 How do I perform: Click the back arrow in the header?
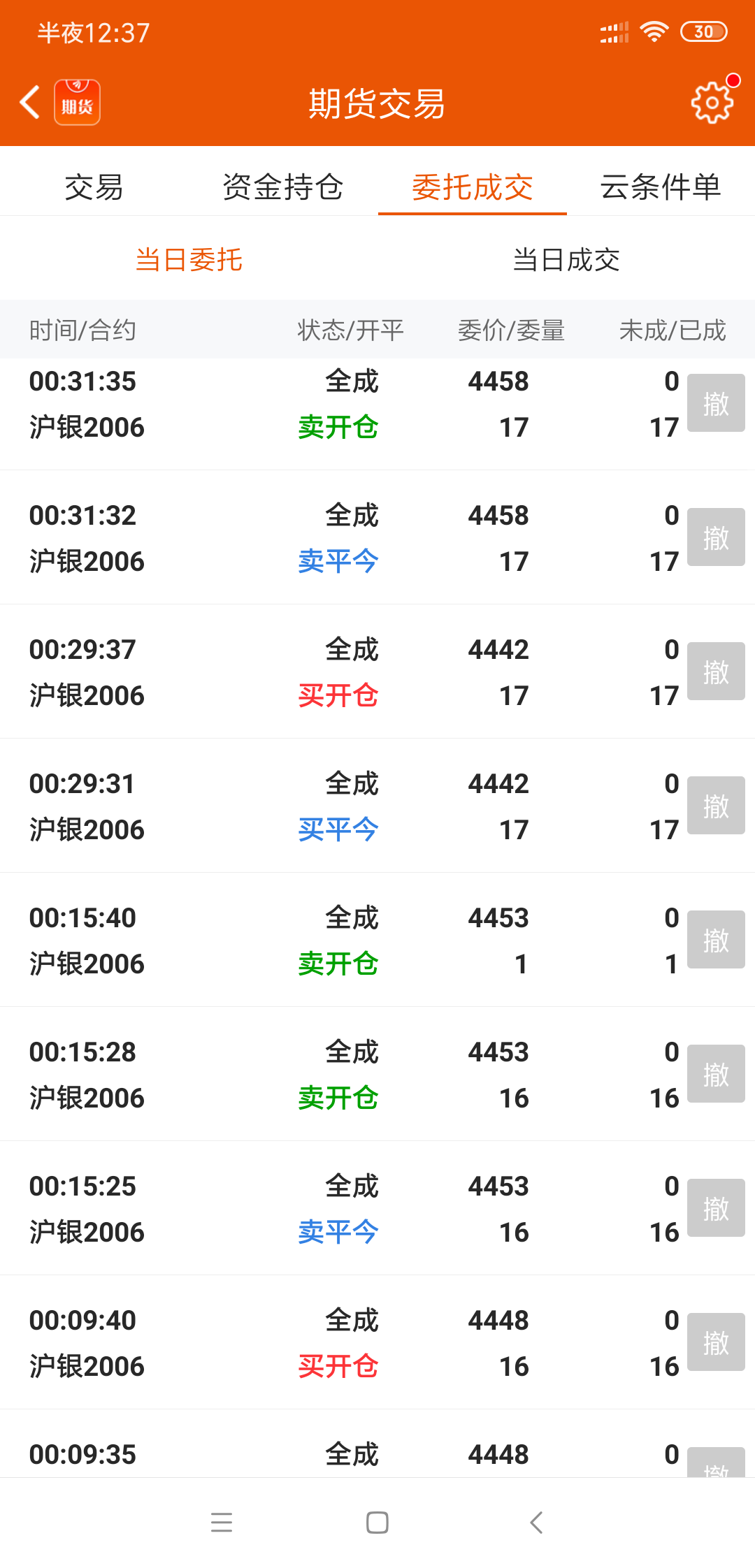[x=29, y=101]
